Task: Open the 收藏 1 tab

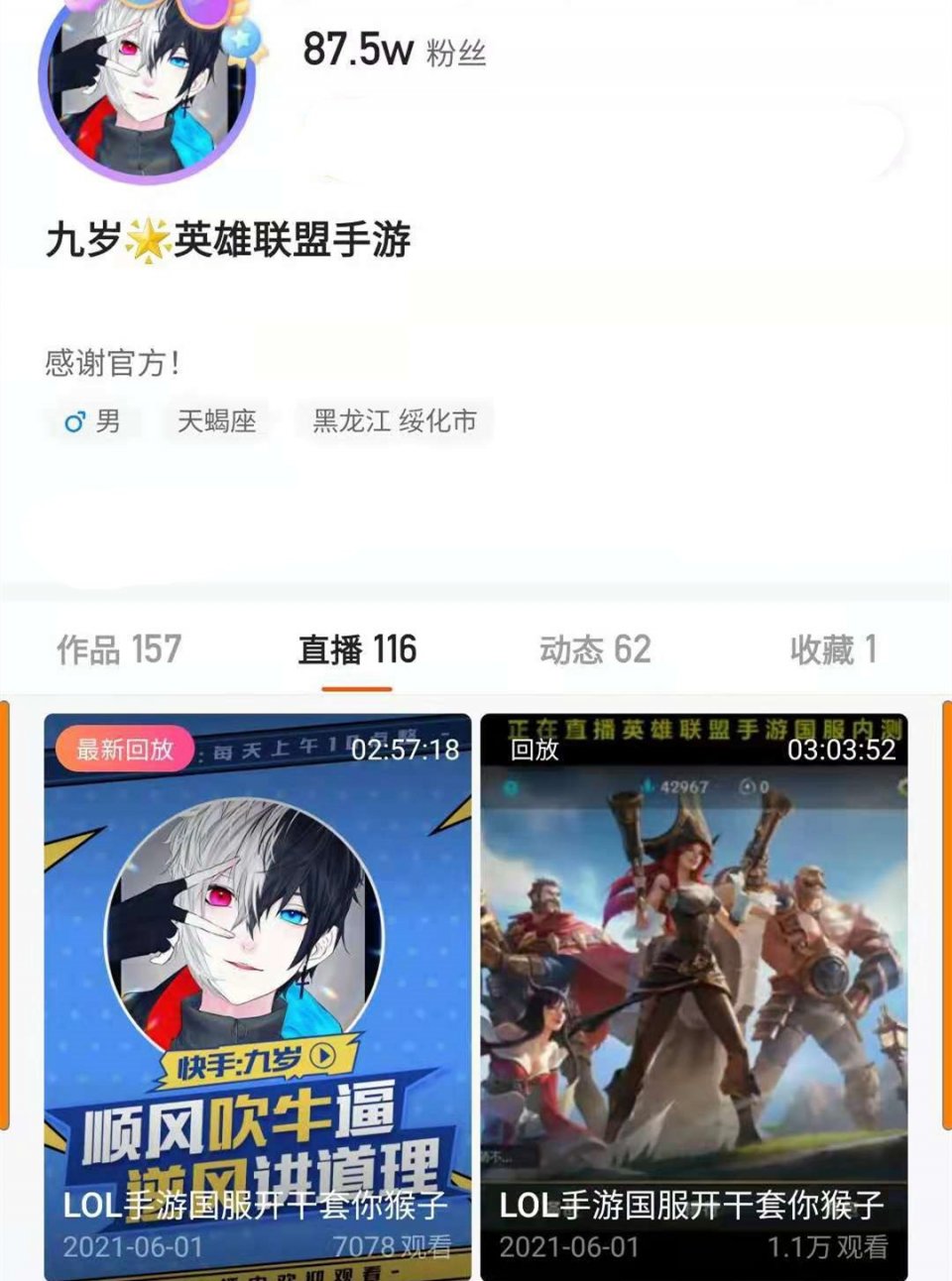Action: pyautogui.click(x=833, y=650)
